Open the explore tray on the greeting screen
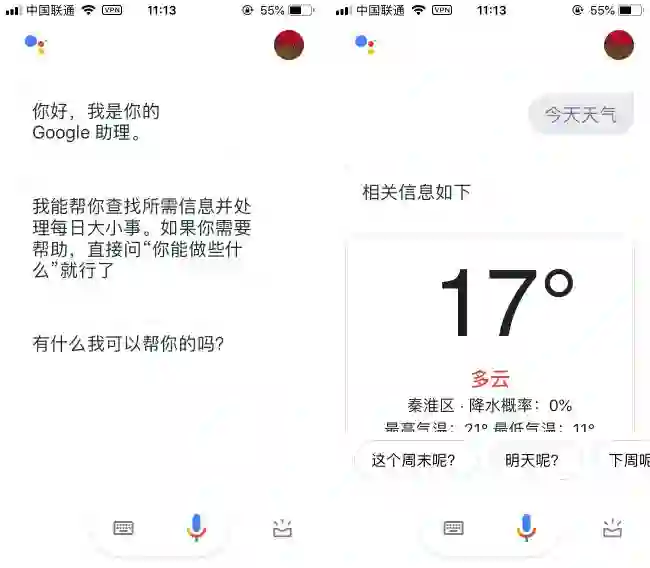This screenshot has height=568, width=650. tap(282, 528)
